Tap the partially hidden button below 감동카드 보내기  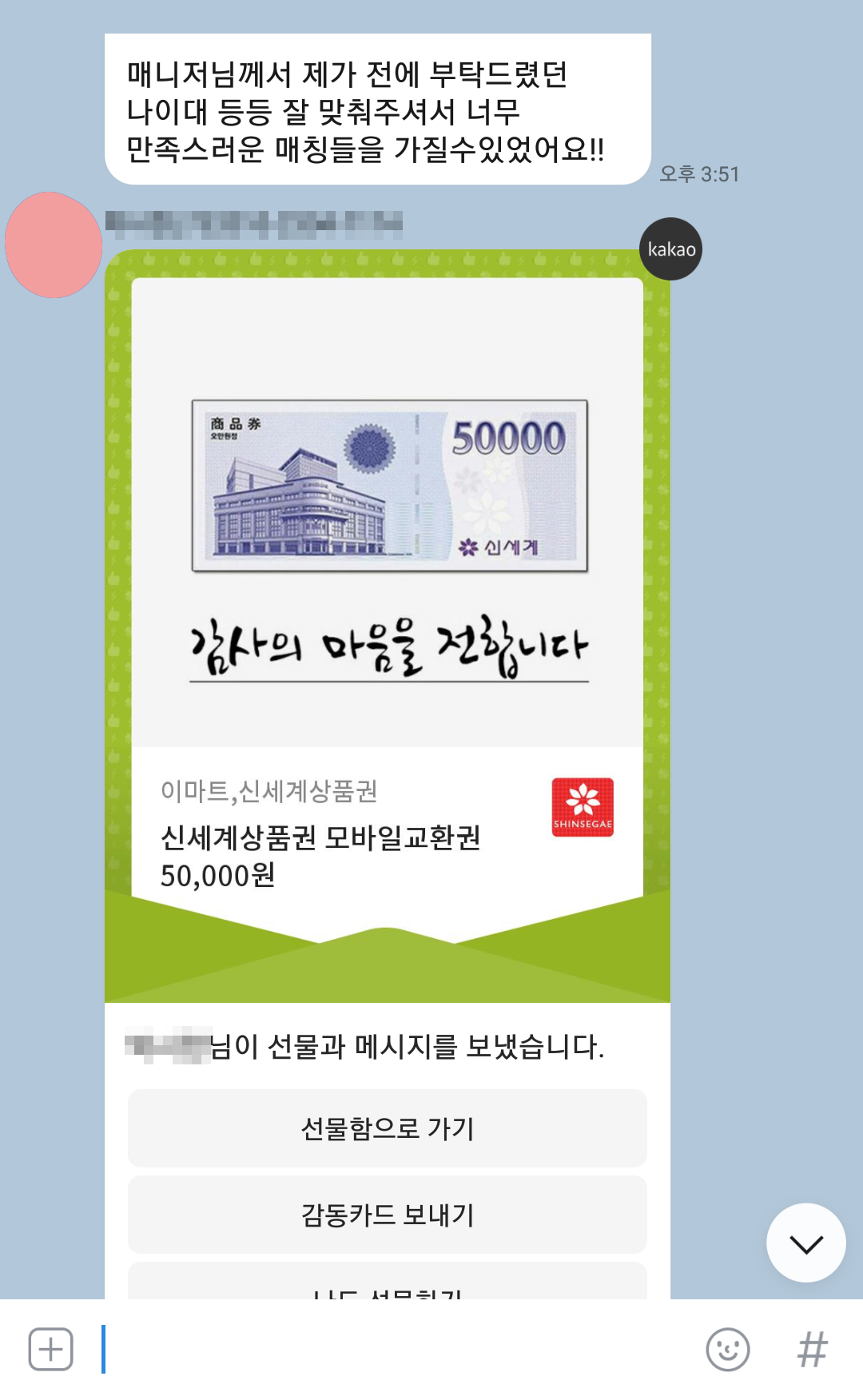coord(388,1283)
